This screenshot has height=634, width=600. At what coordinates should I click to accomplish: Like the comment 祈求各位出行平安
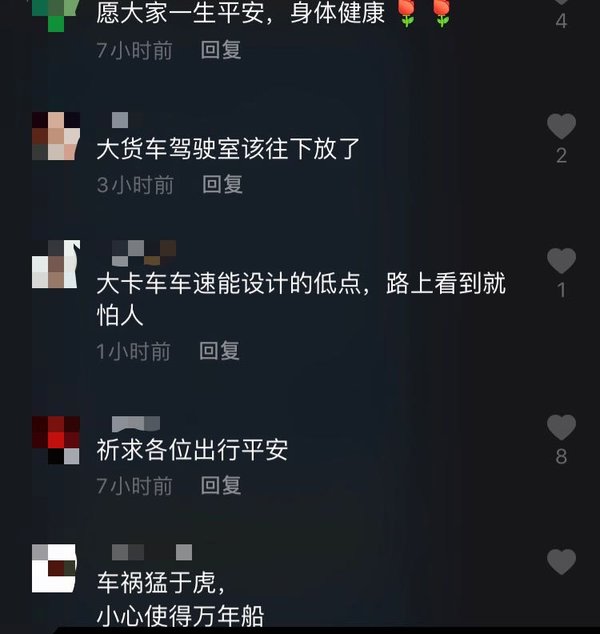pos(561,428)
